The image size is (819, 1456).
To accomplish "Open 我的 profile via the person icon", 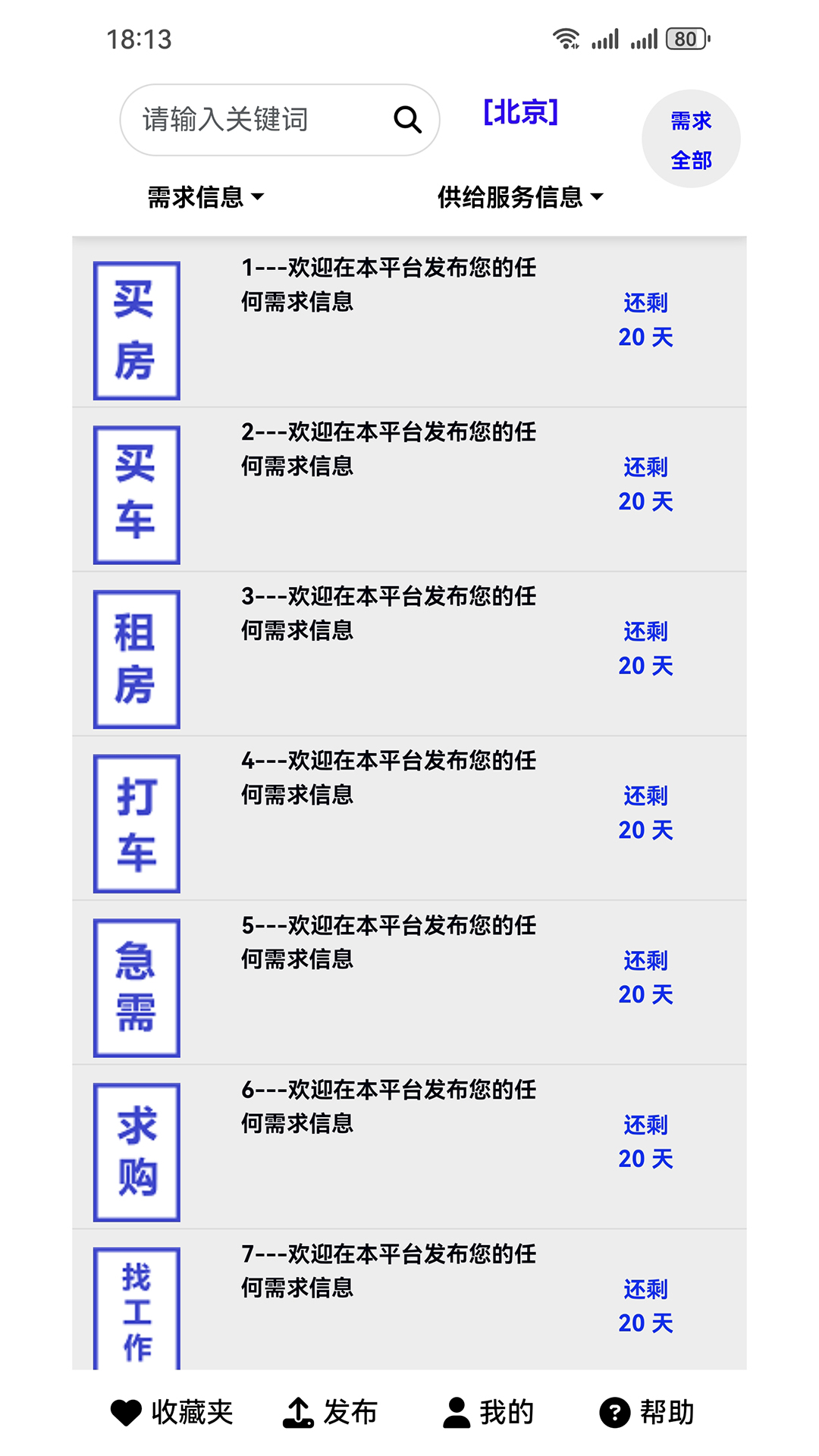I will 456,1410.
